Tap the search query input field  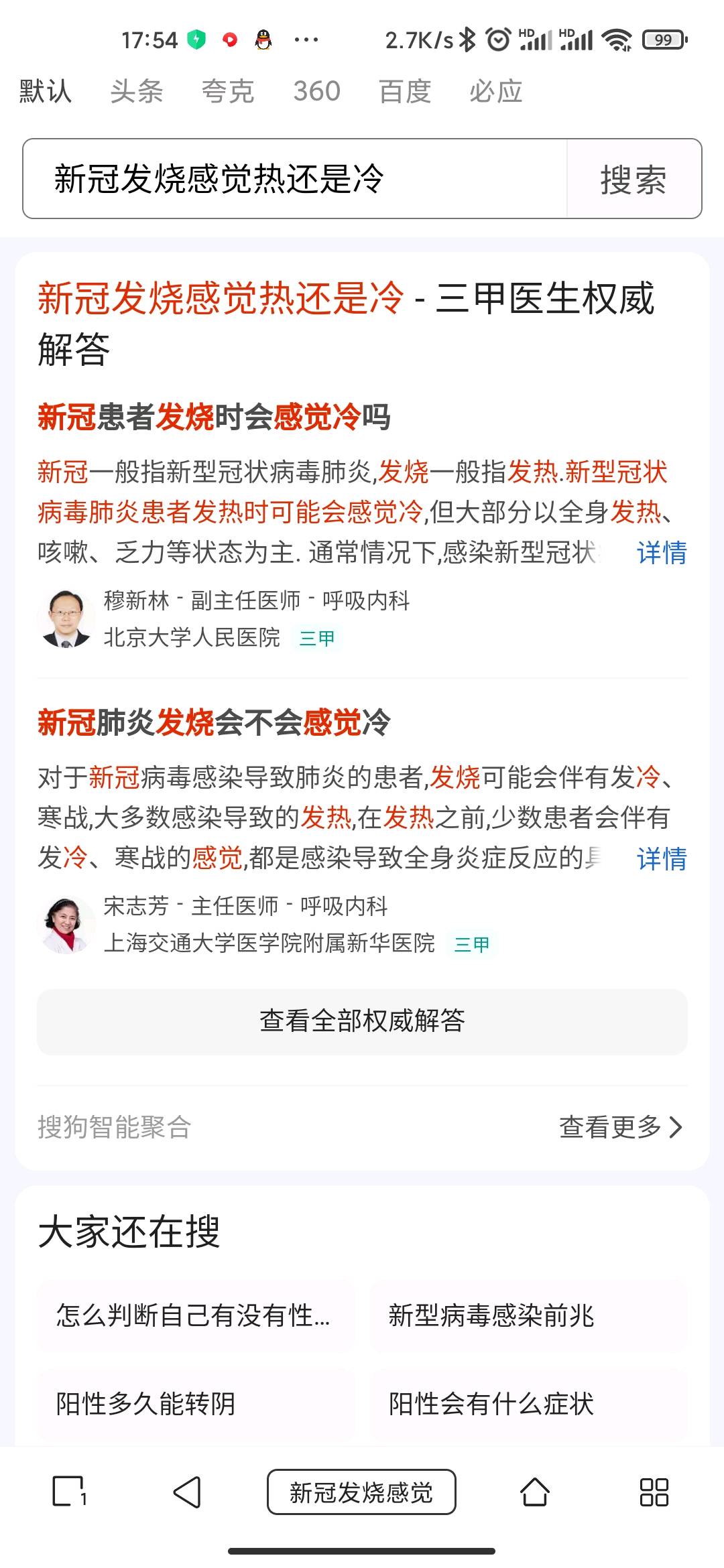(295, 179)
